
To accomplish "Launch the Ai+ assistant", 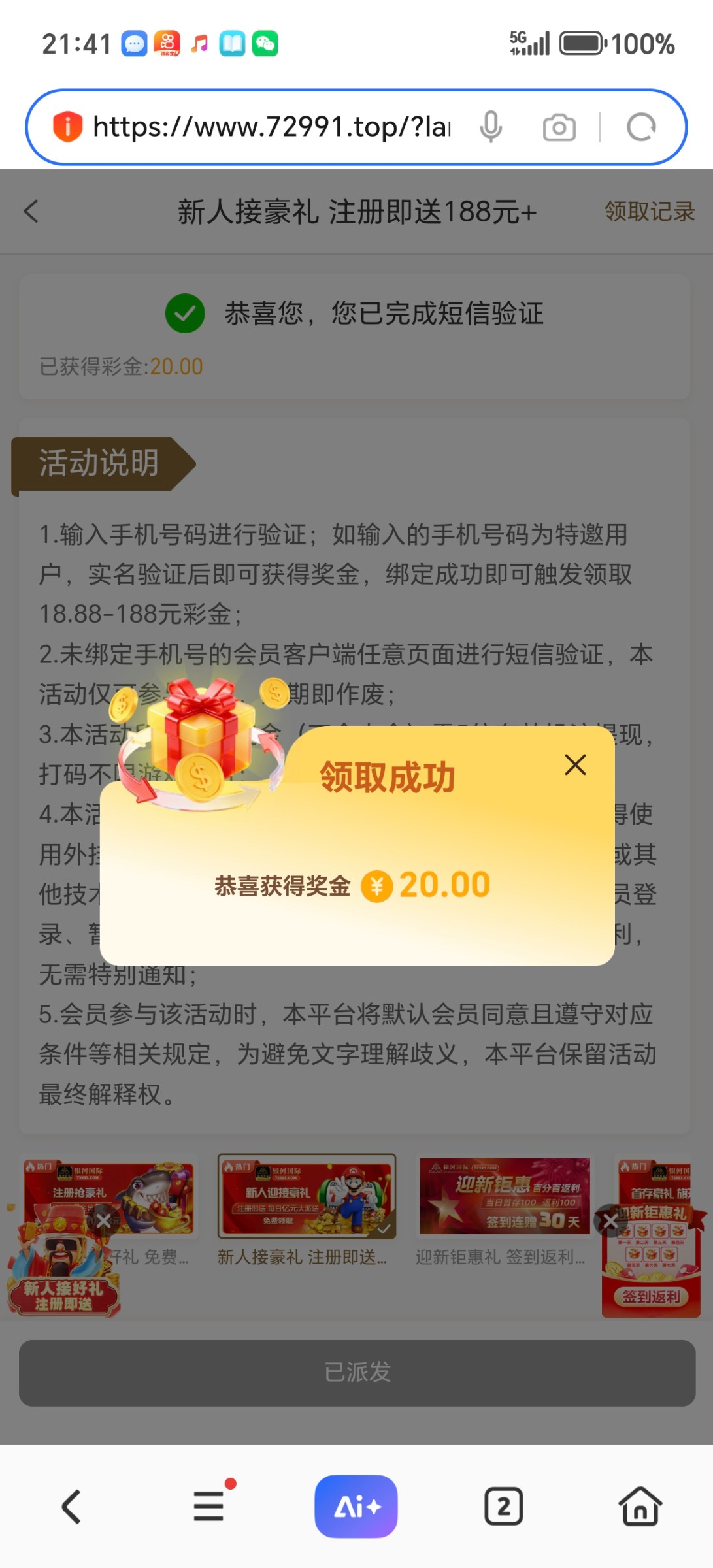I will (x=356, y=1507).
